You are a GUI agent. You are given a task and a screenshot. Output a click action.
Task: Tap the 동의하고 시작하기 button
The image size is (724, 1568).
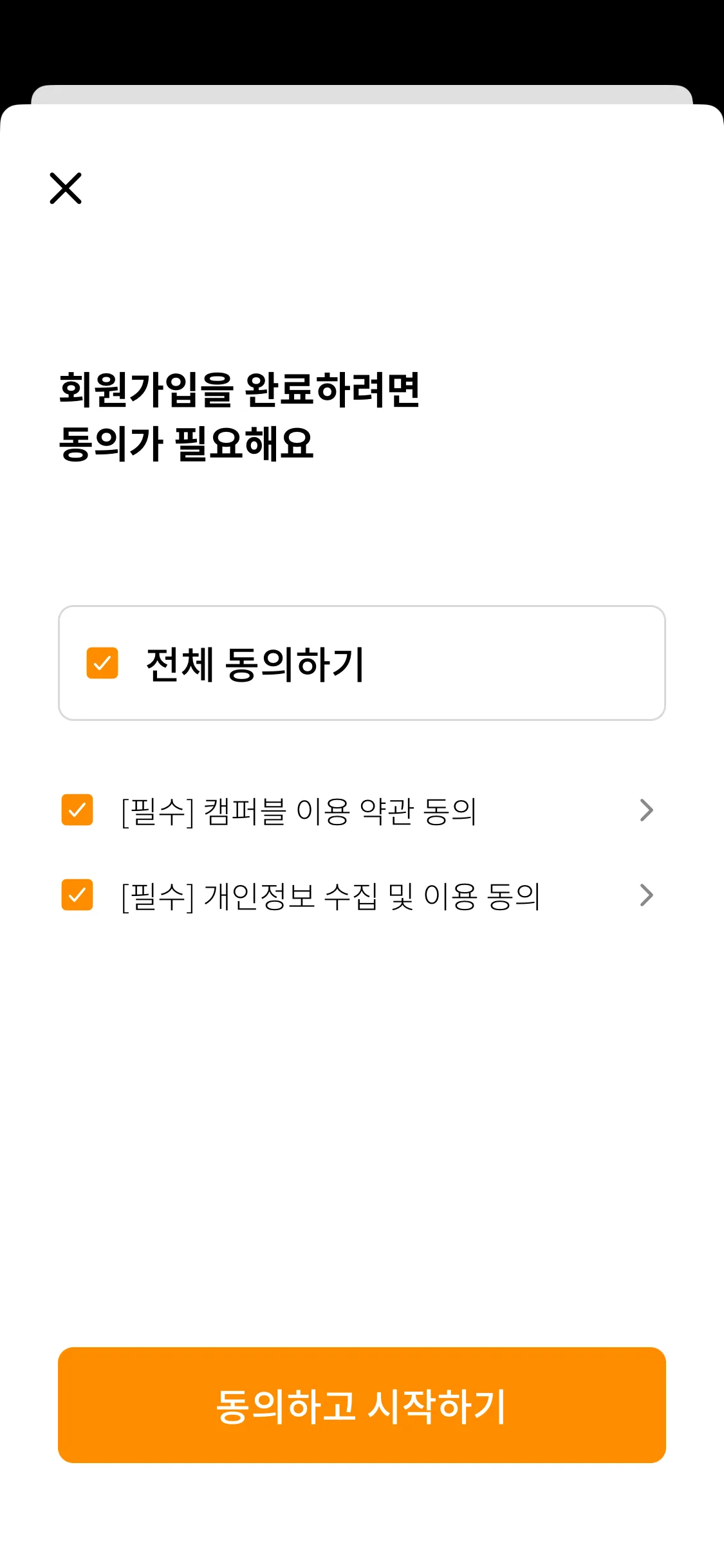coord(362,1405)
